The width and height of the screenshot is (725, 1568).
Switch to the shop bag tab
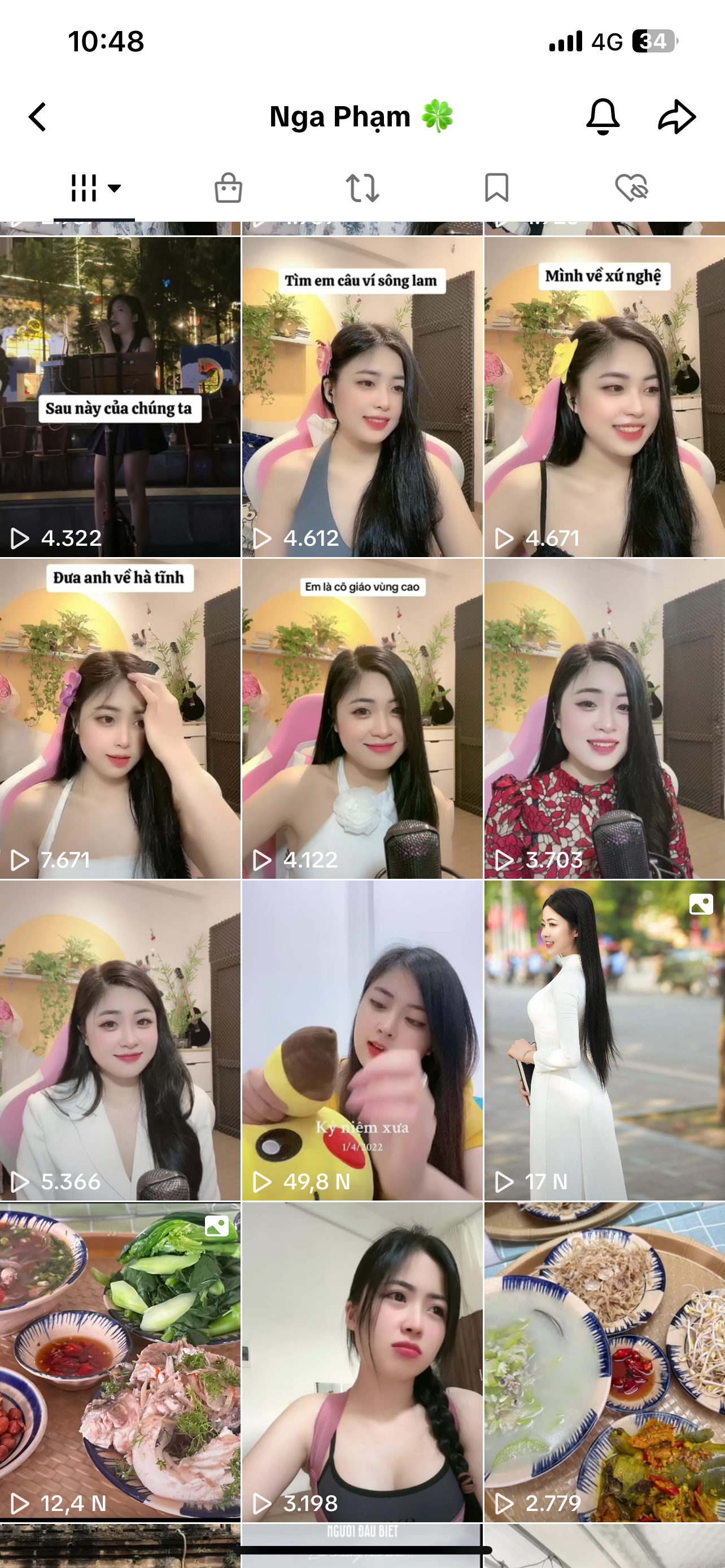coord(228,188)
